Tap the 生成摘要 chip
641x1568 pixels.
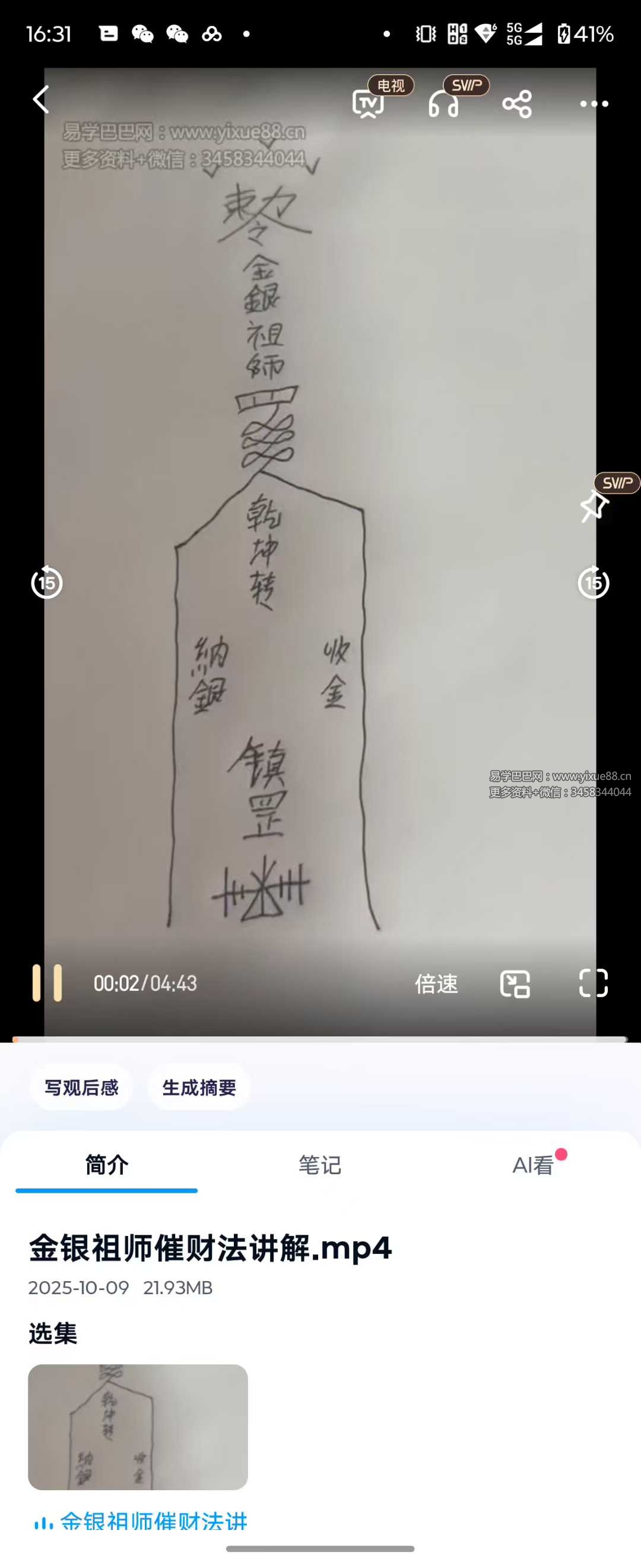199,1088
